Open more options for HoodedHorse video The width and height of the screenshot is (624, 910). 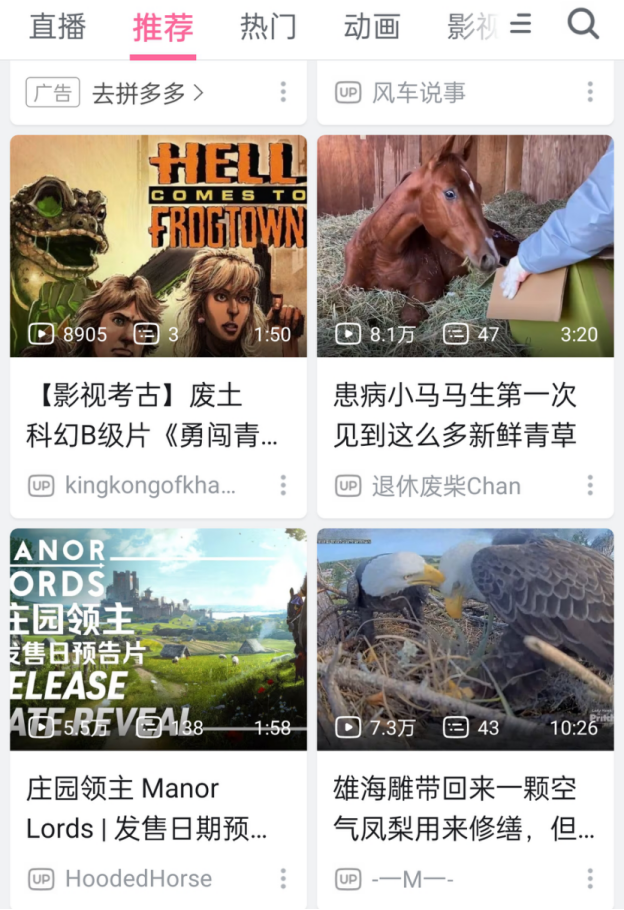pos(283,879)
